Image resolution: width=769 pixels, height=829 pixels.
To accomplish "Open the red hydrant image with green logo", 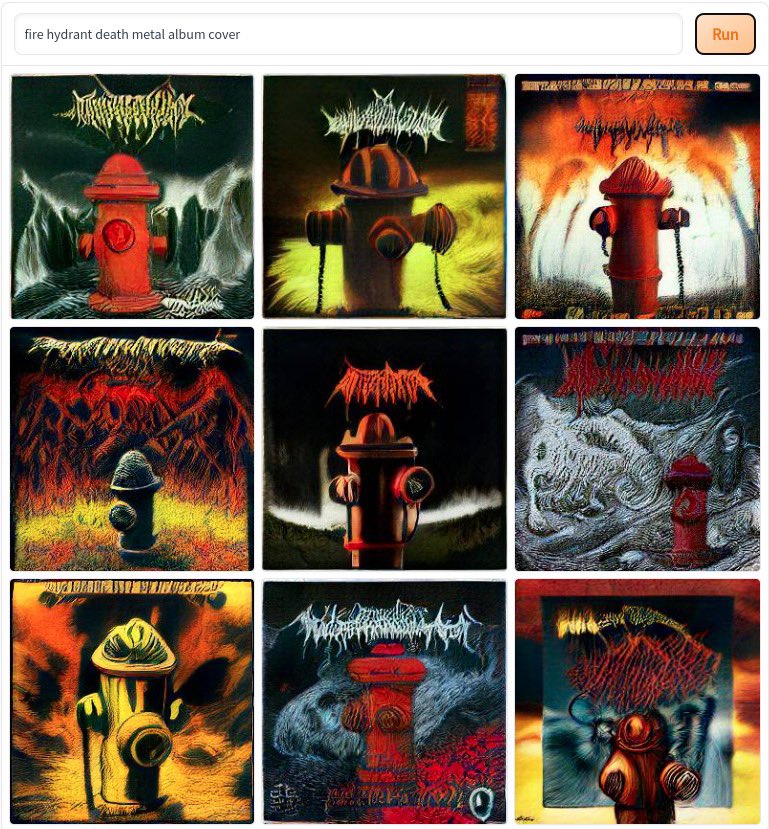I will click(x=132, y=196).
